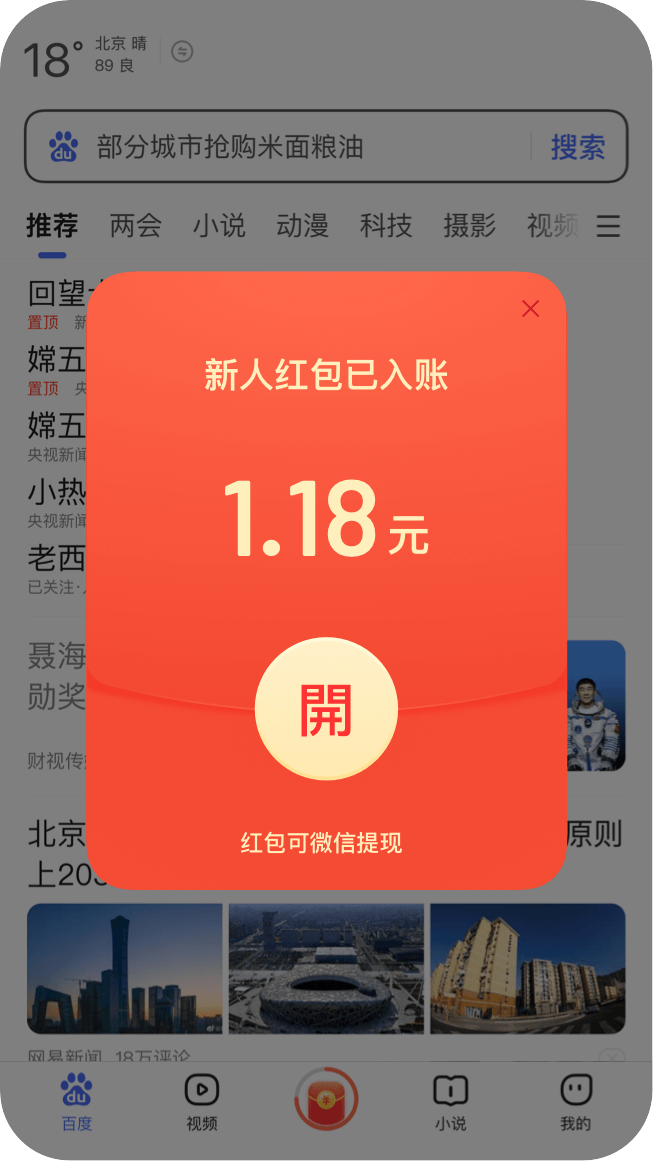Switch to the 摄影 tab
Viewport: 653px width, 1161px height.
point(469,225)
